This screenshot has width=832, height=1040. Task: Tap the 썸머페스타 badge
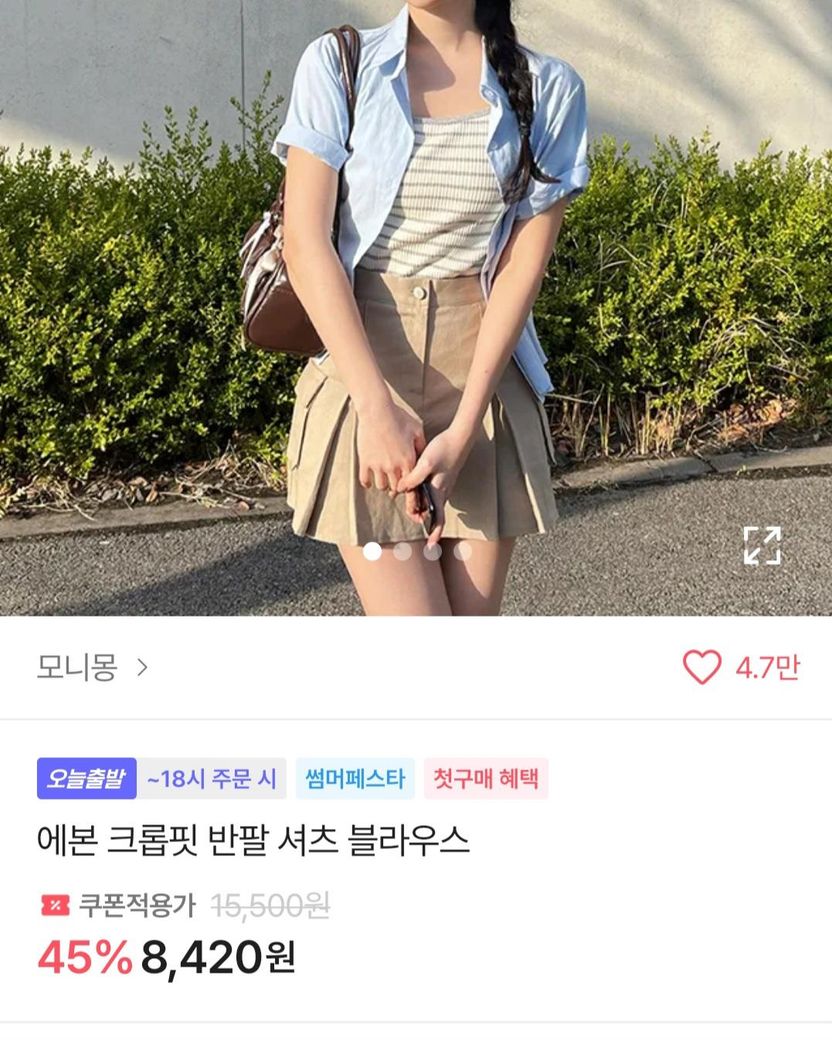click(355, 779)
